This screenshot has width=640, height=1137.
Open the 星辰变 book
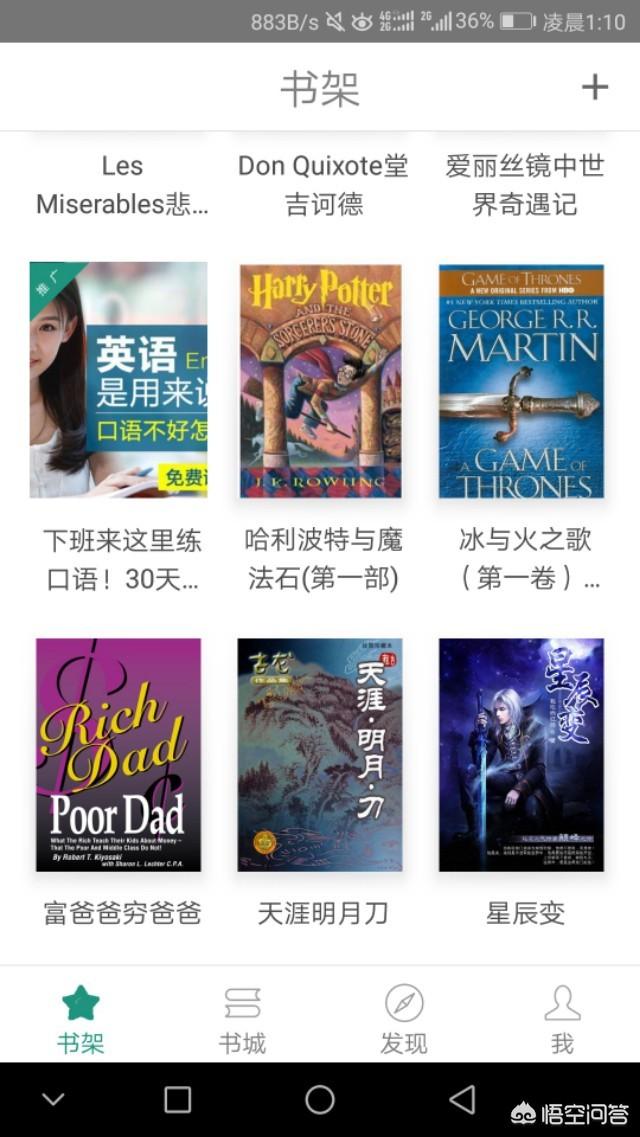point(521,755)
